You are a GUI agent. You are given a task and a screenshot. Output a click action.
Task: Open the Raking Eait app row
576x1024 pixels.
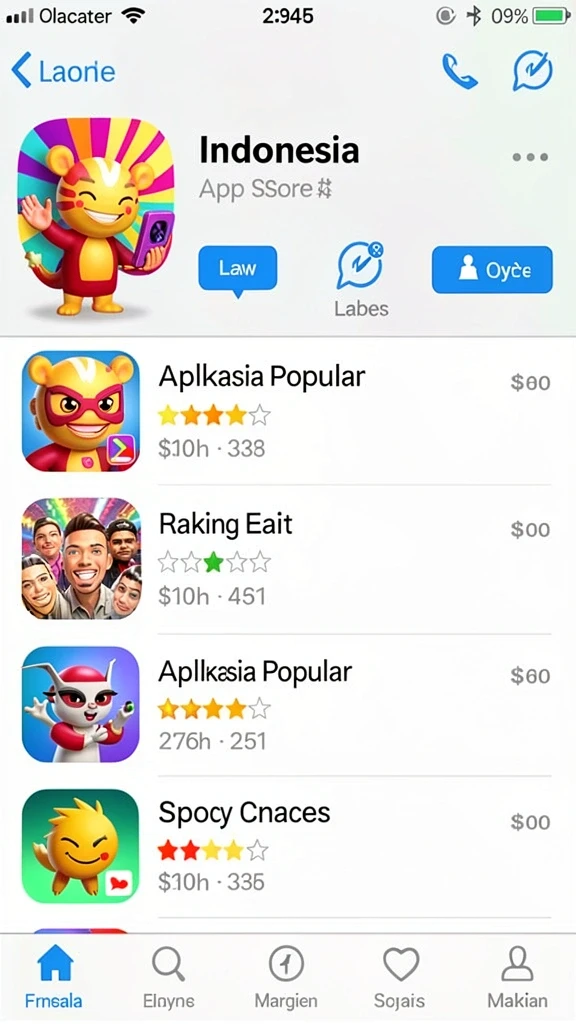(x=287, y=559)
